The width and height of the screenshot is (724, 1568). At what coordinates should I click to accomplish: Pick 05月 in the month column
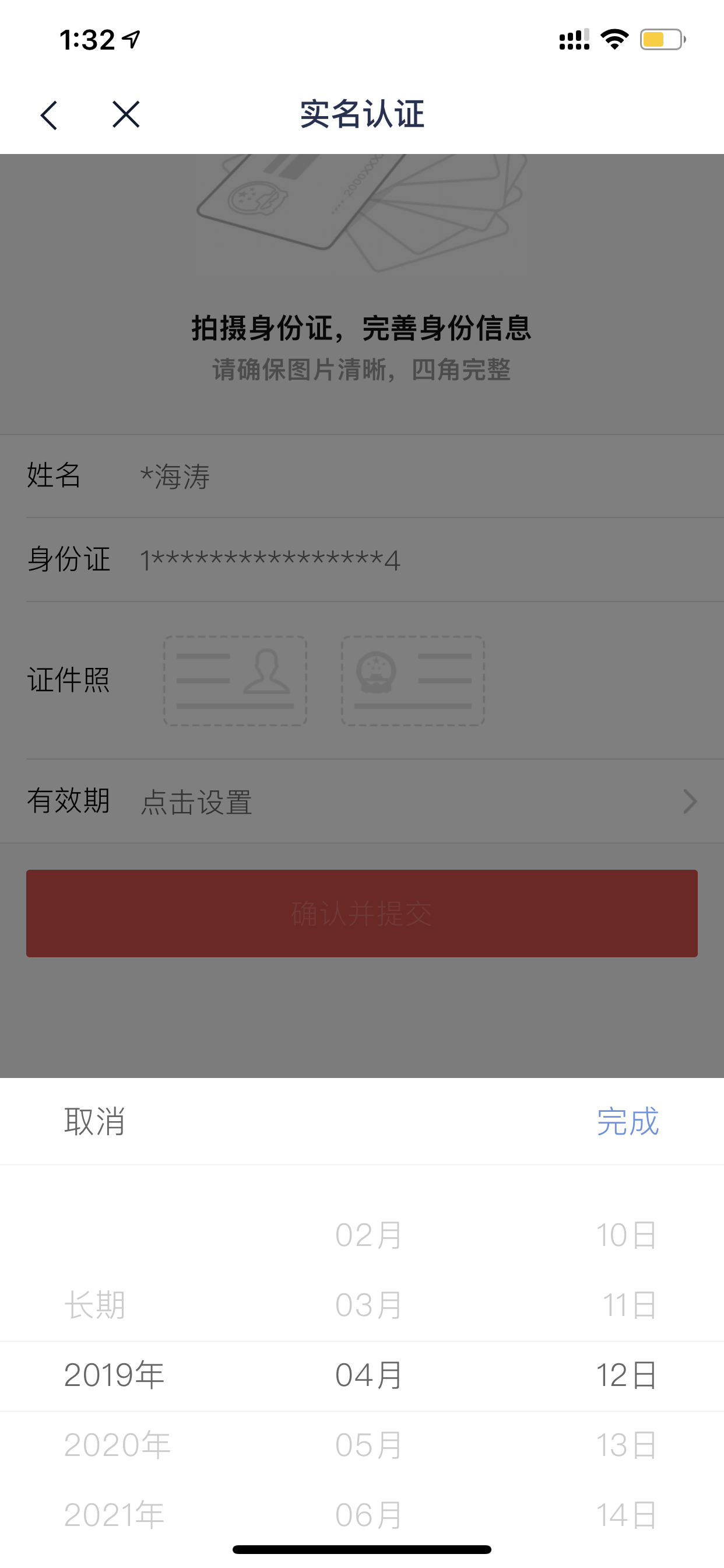tap(368, 1445)
